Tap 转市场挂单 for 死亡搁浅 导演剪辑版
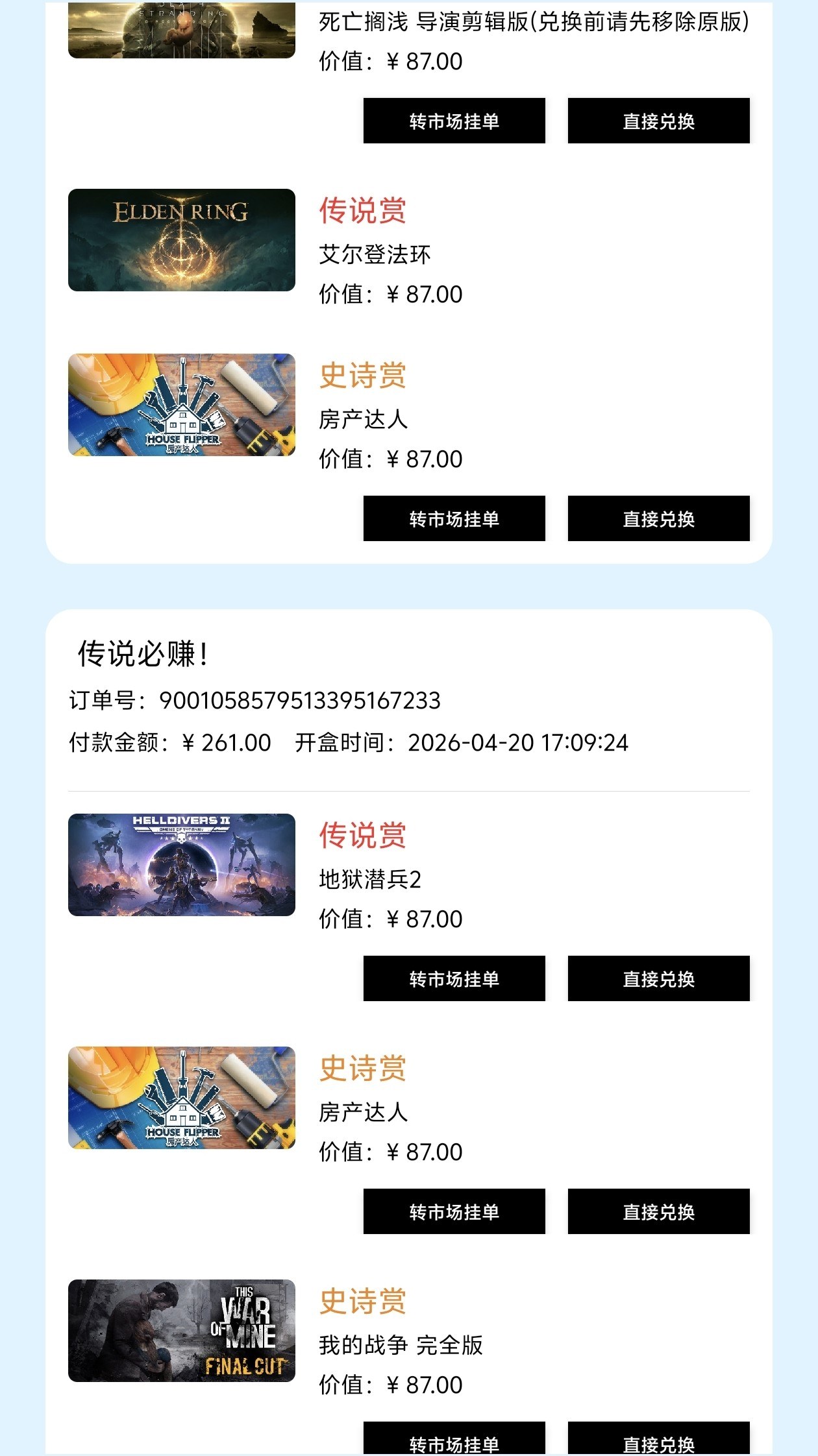The width and height of the screenshot is (818, 1456). (454, 121)
